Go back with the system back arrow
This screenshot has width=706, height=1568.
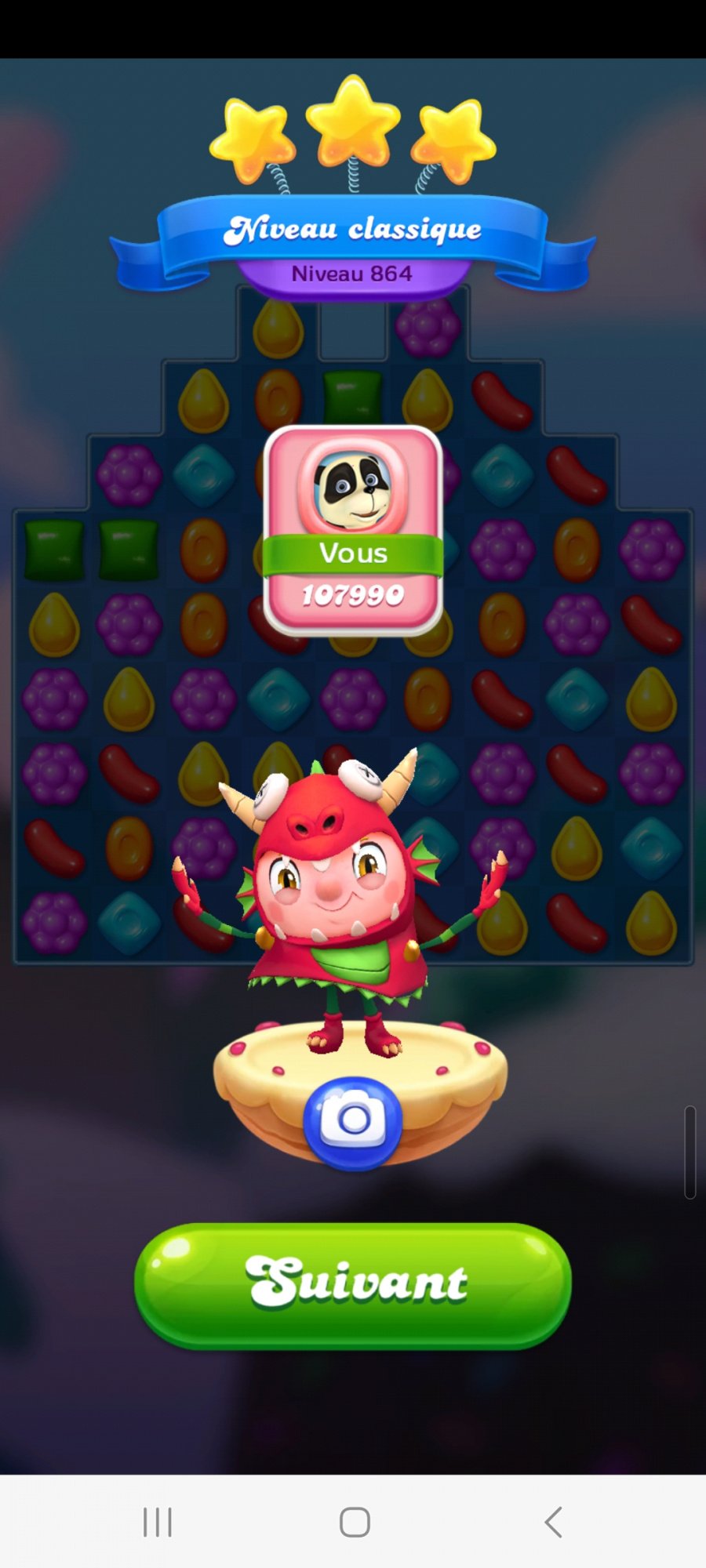553,1522
